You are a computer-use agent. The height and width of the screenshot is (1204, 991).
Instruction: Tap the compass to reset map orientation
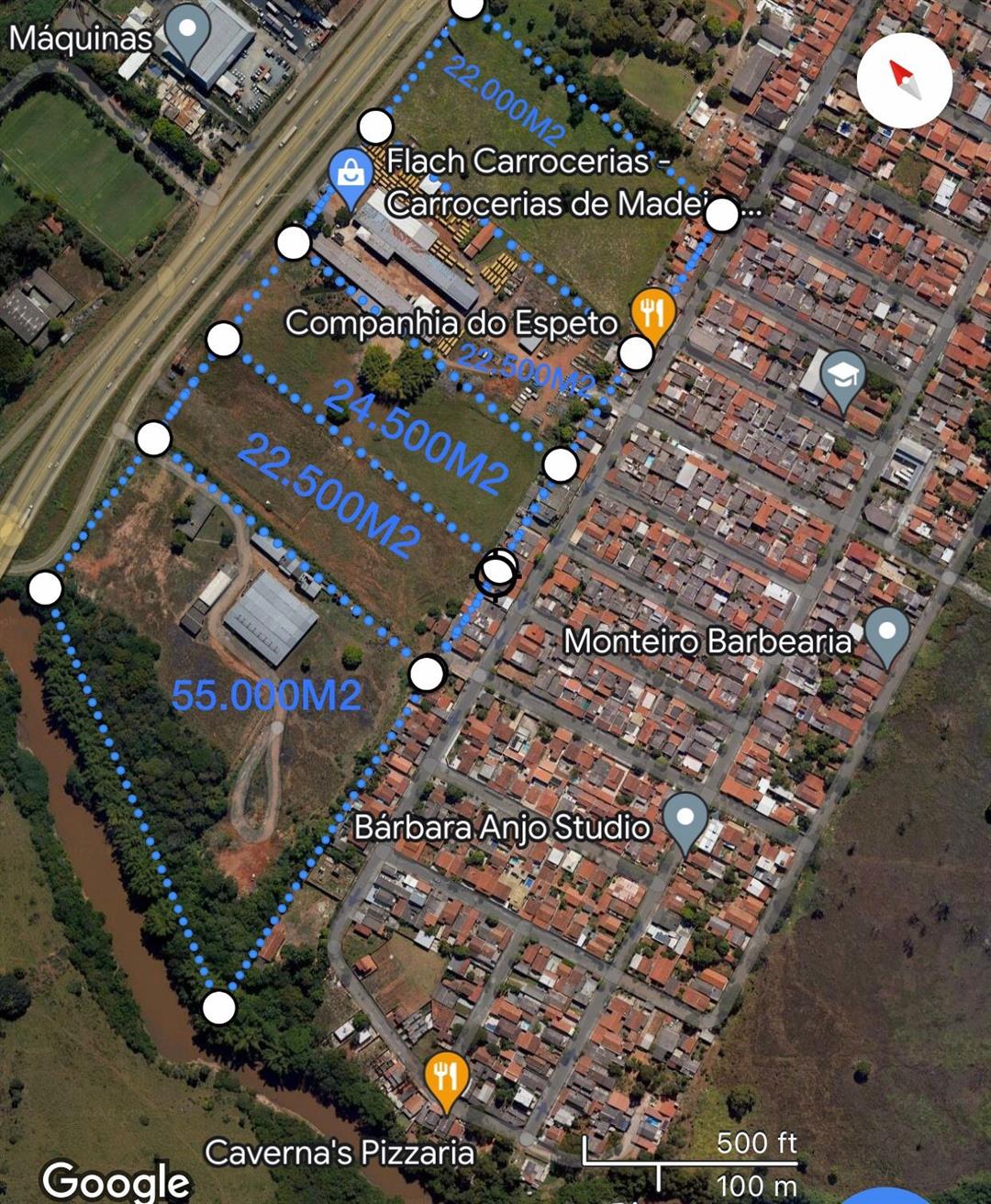tap(904, 81)
